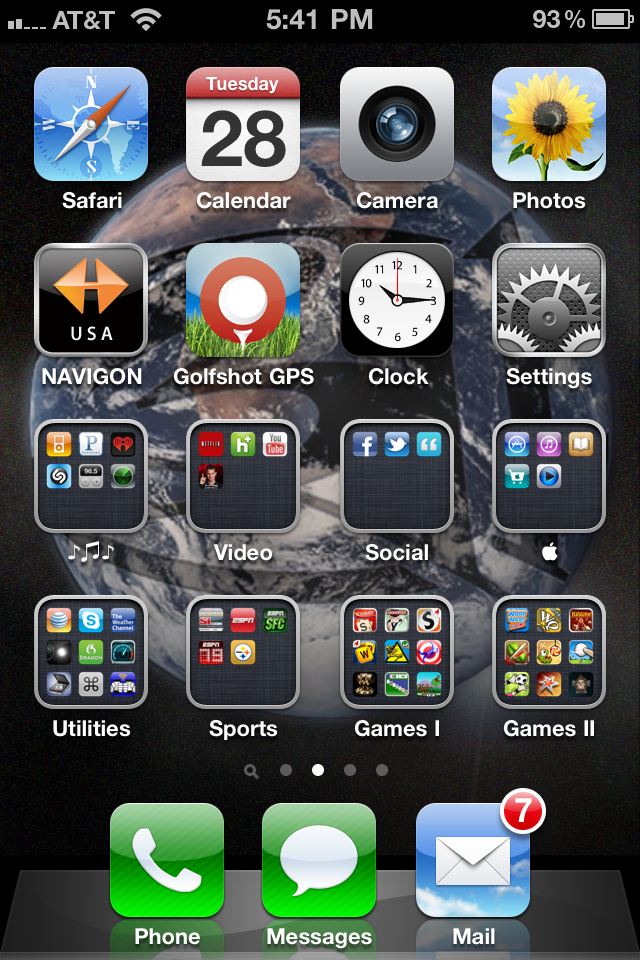Check Mail with 7 unread

point(473,860)
